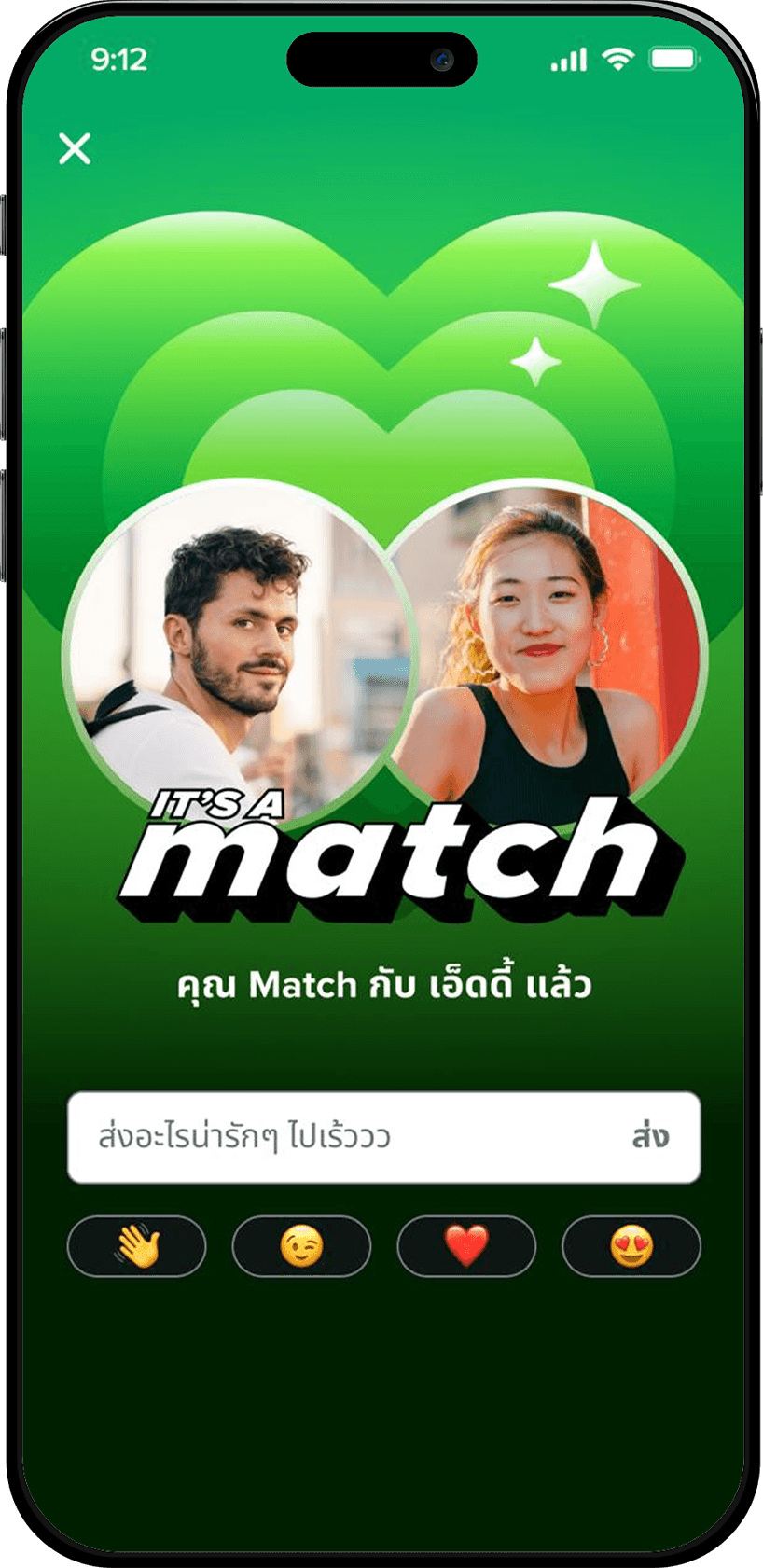763x1568 pixels.
Task: Tap the 9:12 clock in the status bar
Action: coord(119,59)
